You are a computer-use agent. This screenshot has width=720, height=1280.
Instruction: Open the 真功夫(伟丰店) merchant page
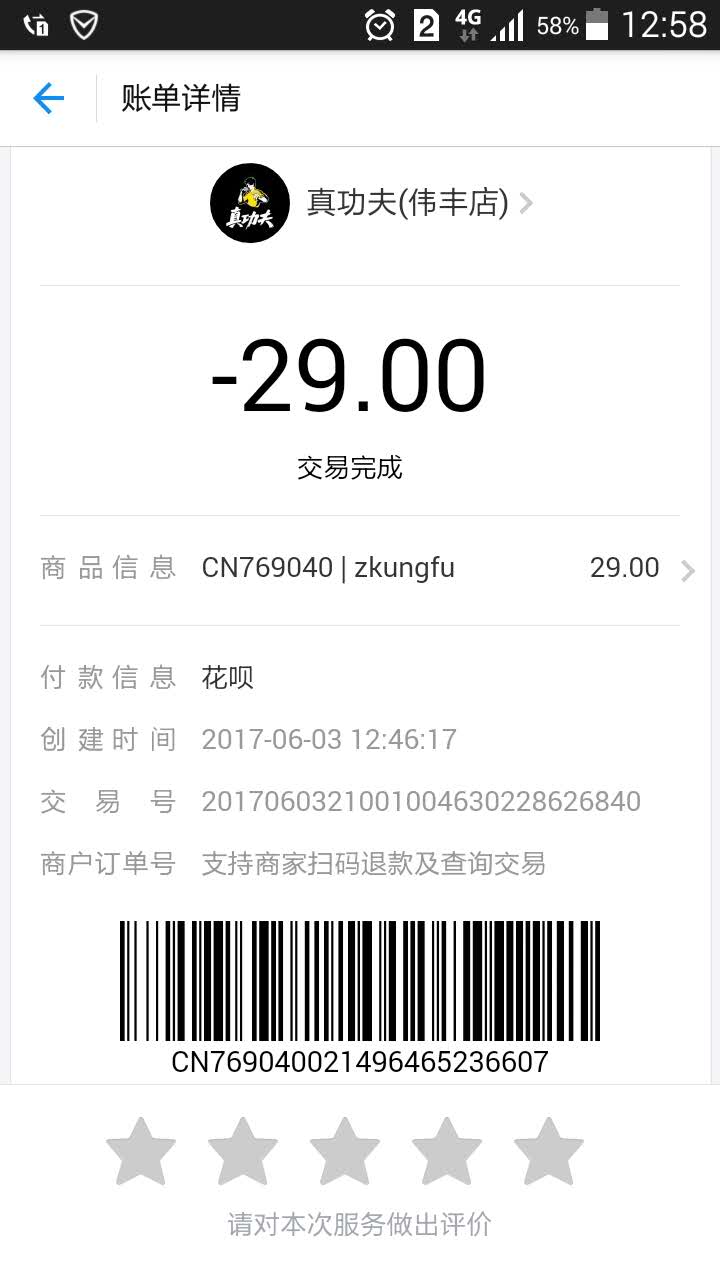(x=372, y=203)
